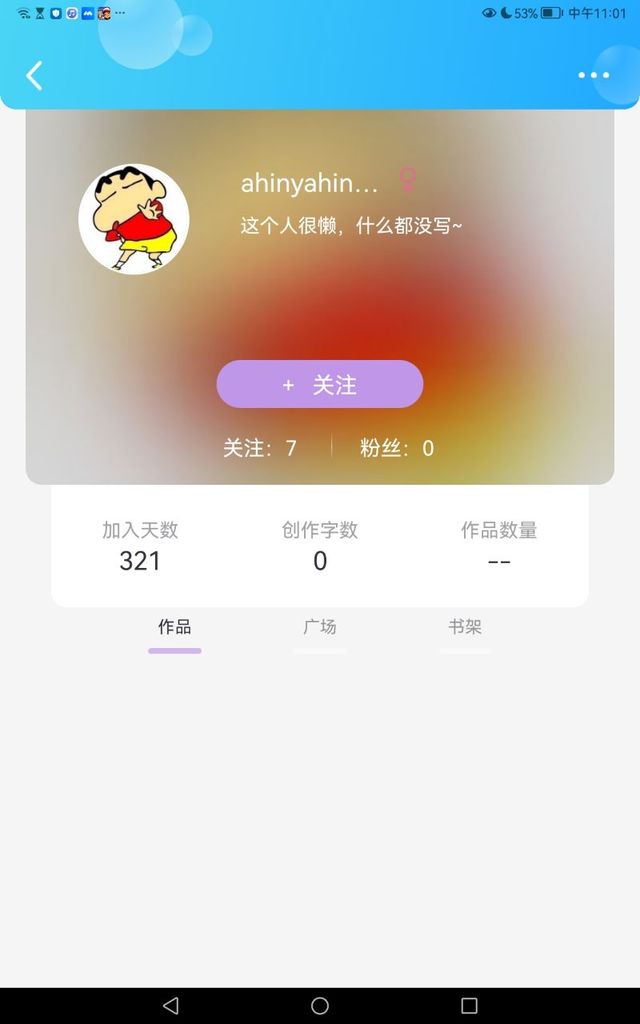The height and width of the screenshot is (1024, 640).
Task: View the 粉丝: 0 followers list
Action: 396,448
